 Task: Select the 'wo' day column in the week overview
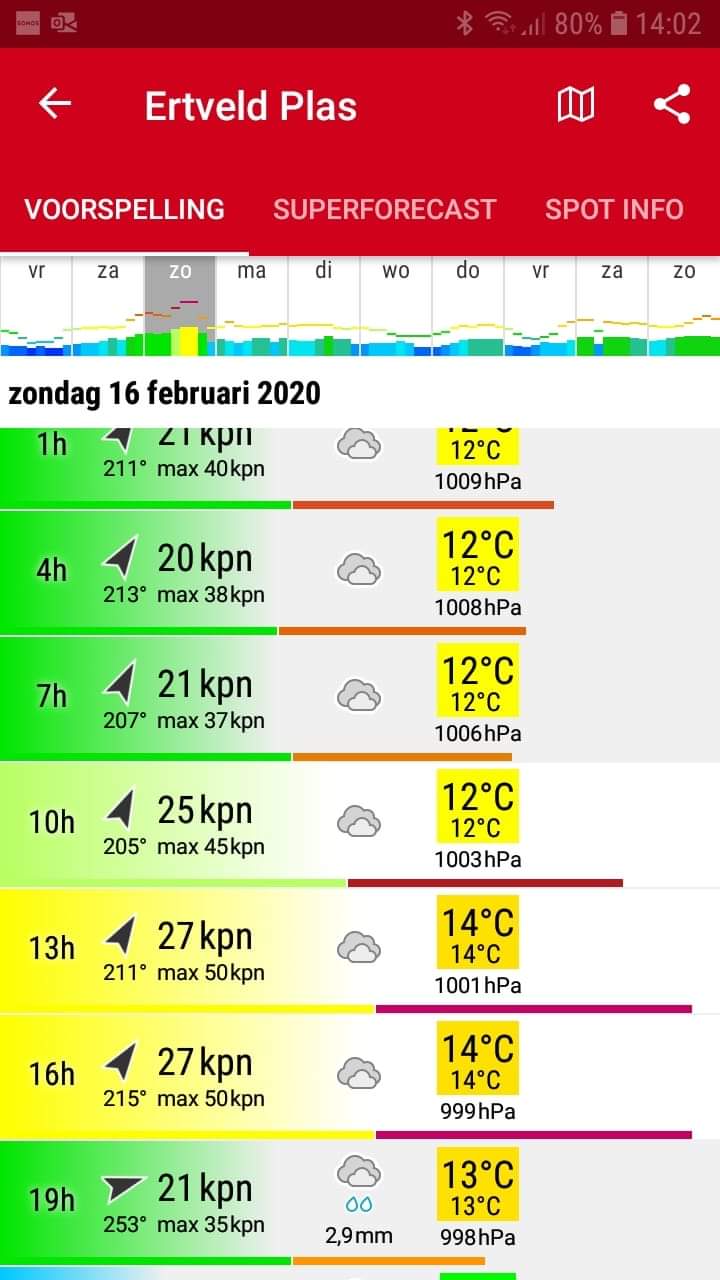tap(396, 305)
